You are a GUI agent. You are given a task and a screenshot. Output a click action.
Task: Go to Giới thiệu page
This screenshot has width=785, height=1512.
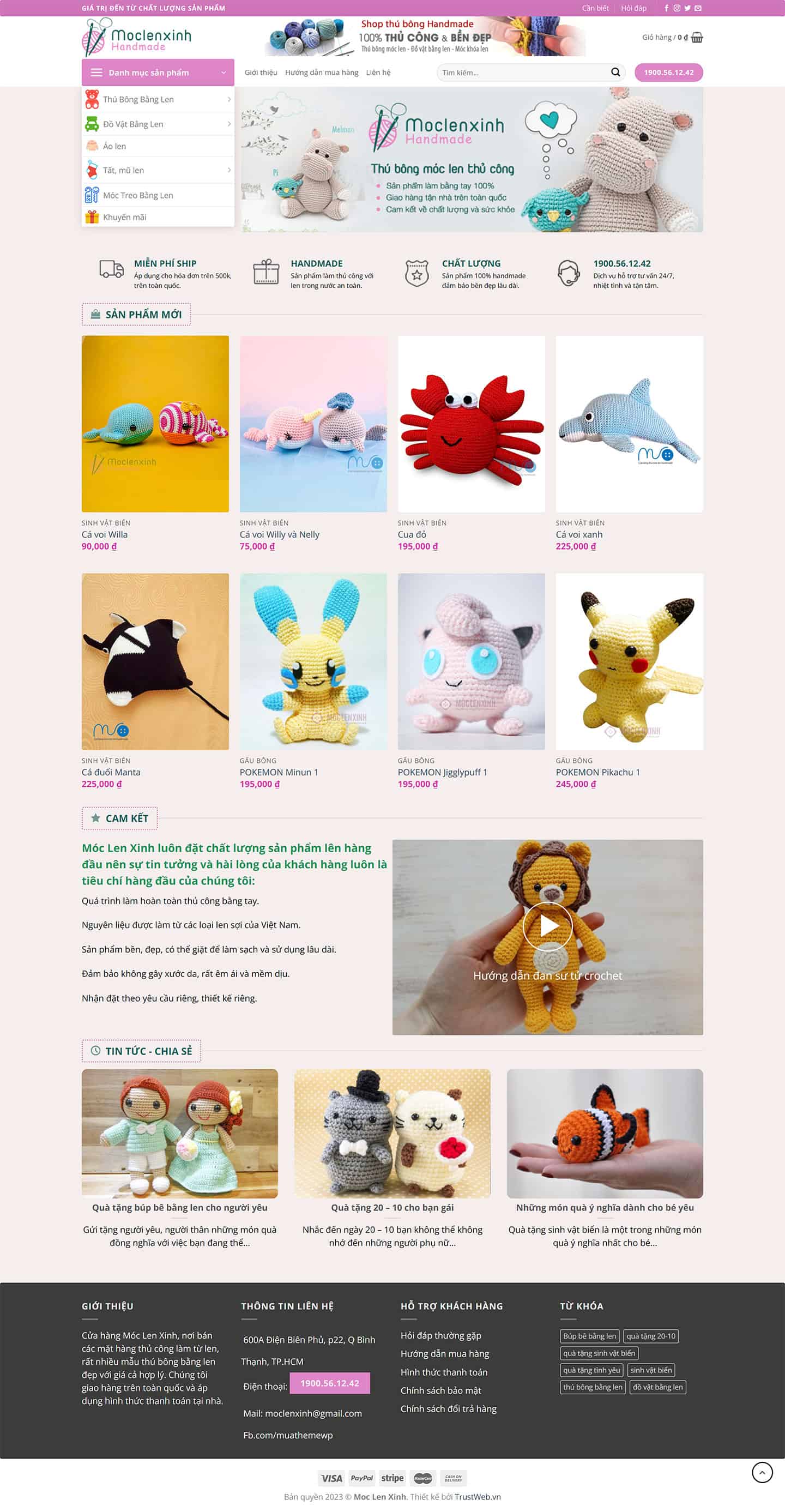tap(261, 72)
